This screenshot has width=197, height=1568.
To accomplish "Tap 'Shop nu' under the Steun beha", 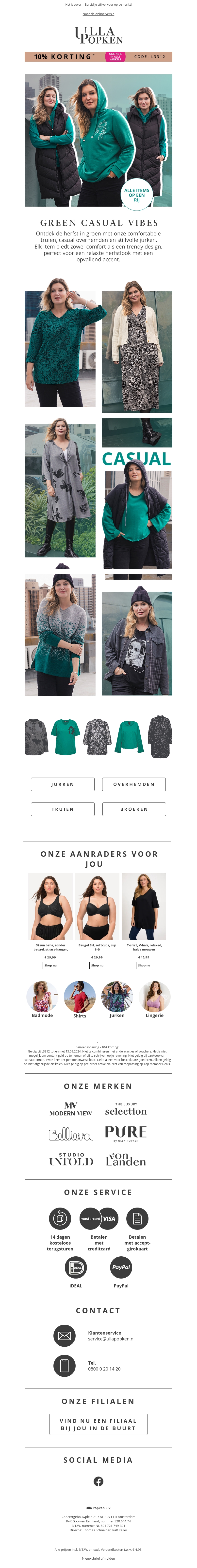I will point(50,965).
